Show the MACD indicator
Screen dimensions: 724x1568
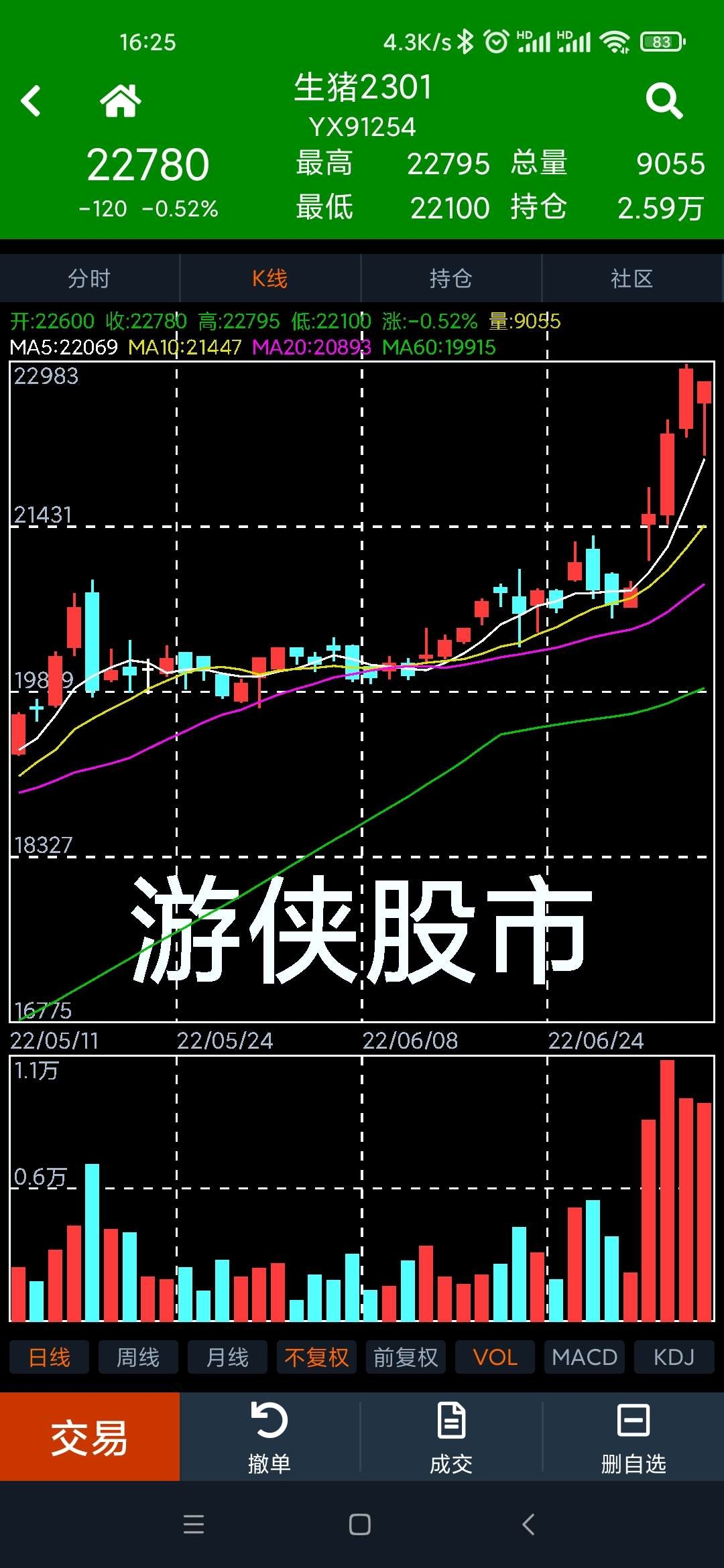pos(584,1357)
